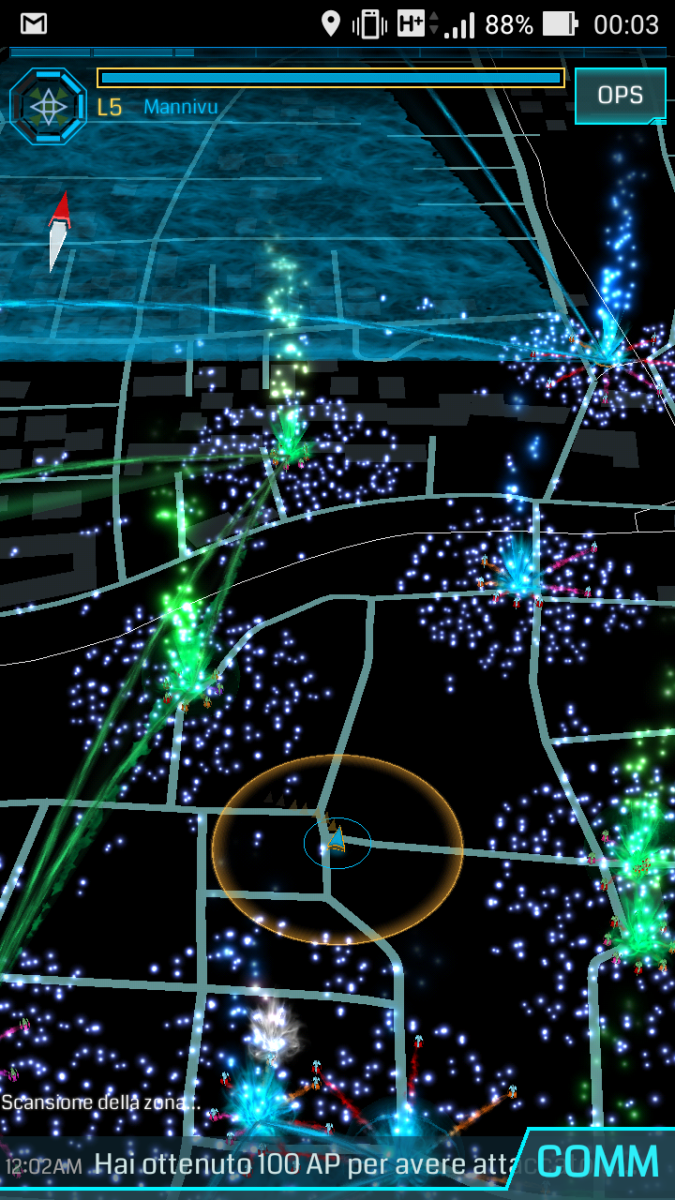Open the OPS menu

620,96
